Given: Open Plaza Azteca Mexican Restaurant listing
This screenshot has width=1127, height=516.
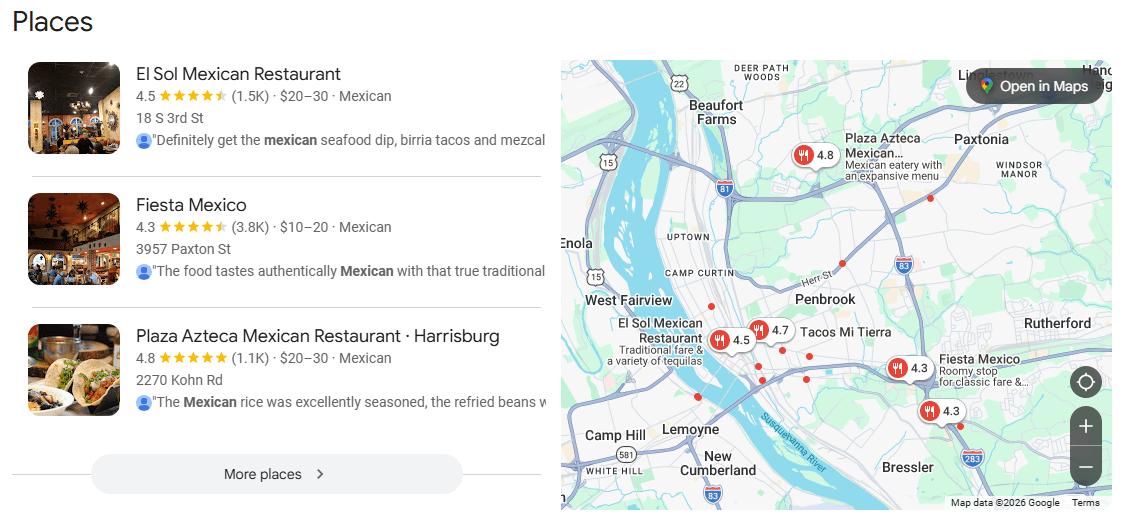Looking at the screenshot, I should click(317, 336).
